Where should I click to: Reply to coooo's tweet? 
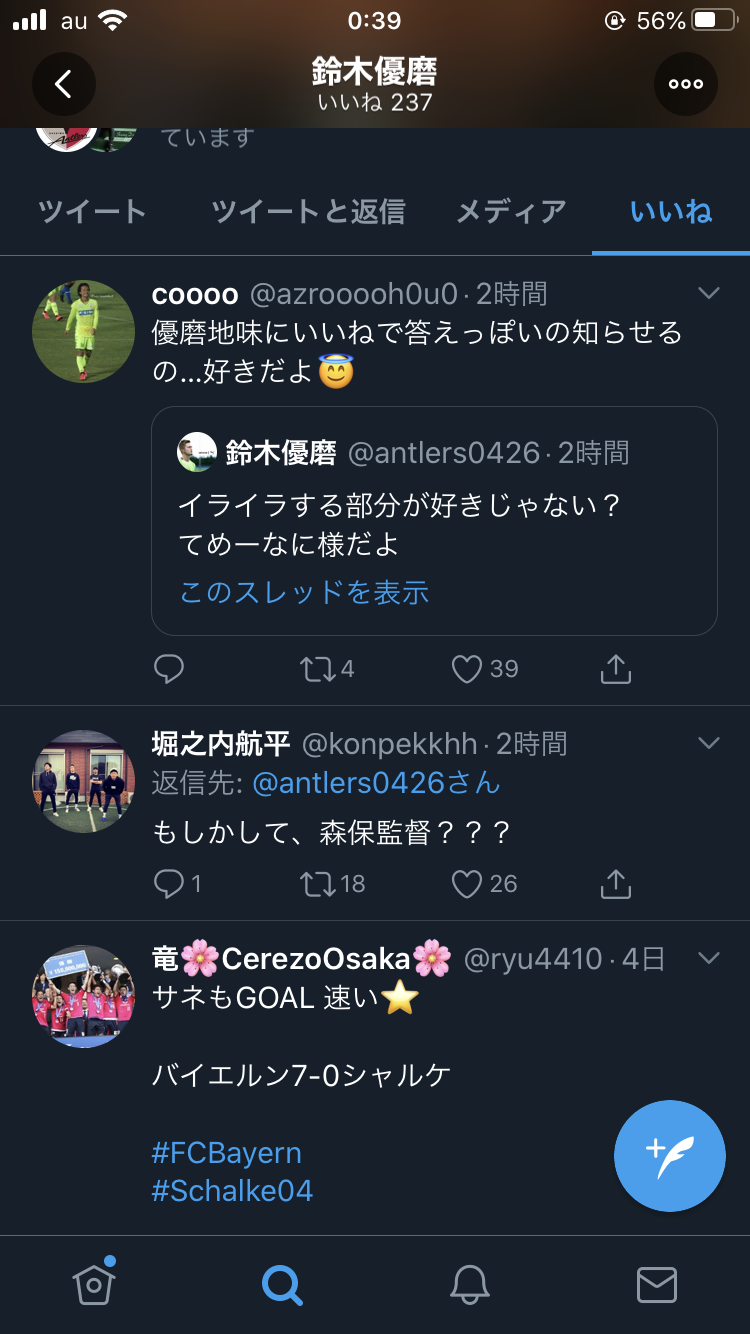point(169,669)
